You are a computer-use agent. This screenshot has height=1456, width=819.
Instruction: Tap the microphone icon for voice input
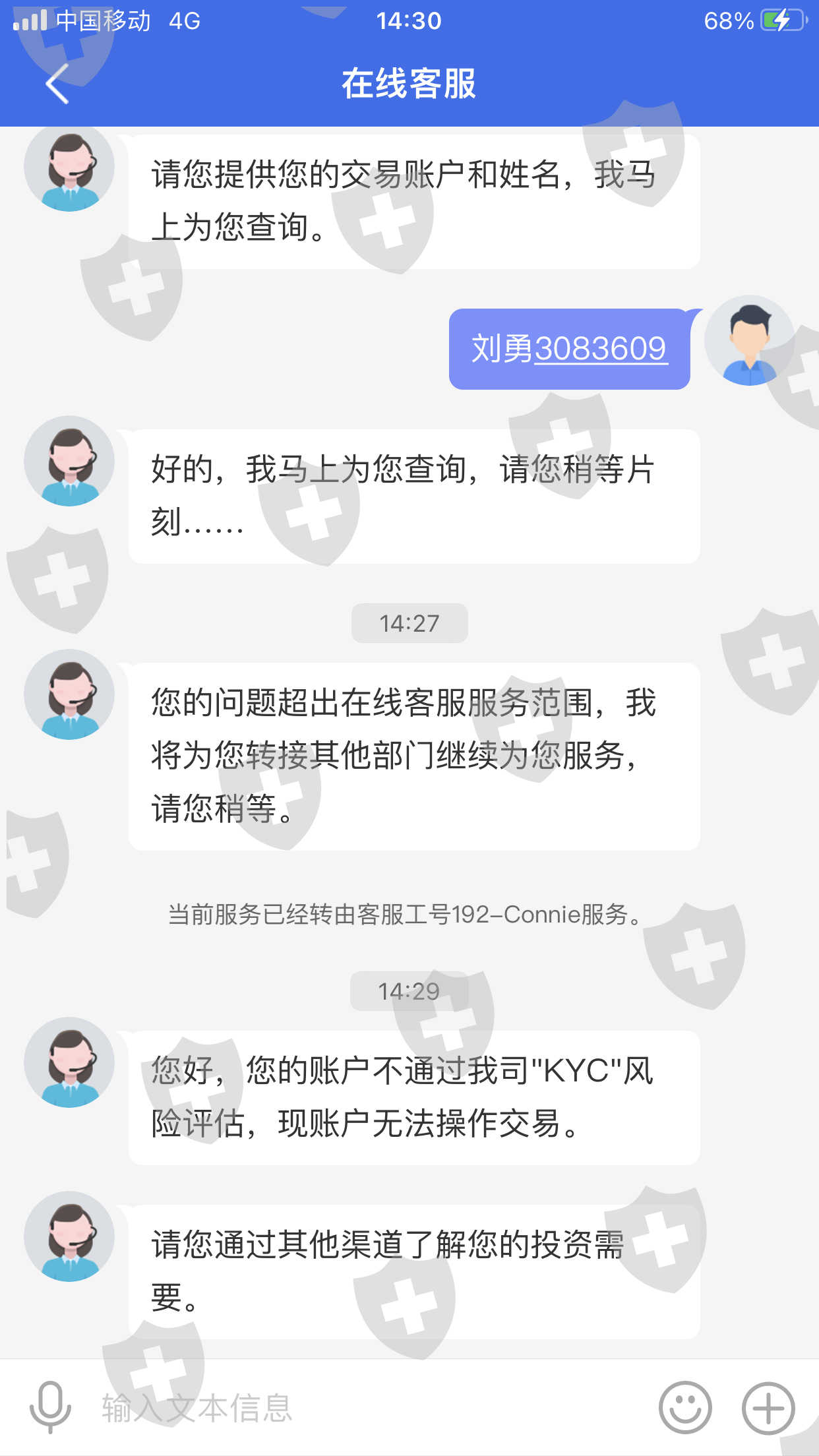coord(50,1408)
